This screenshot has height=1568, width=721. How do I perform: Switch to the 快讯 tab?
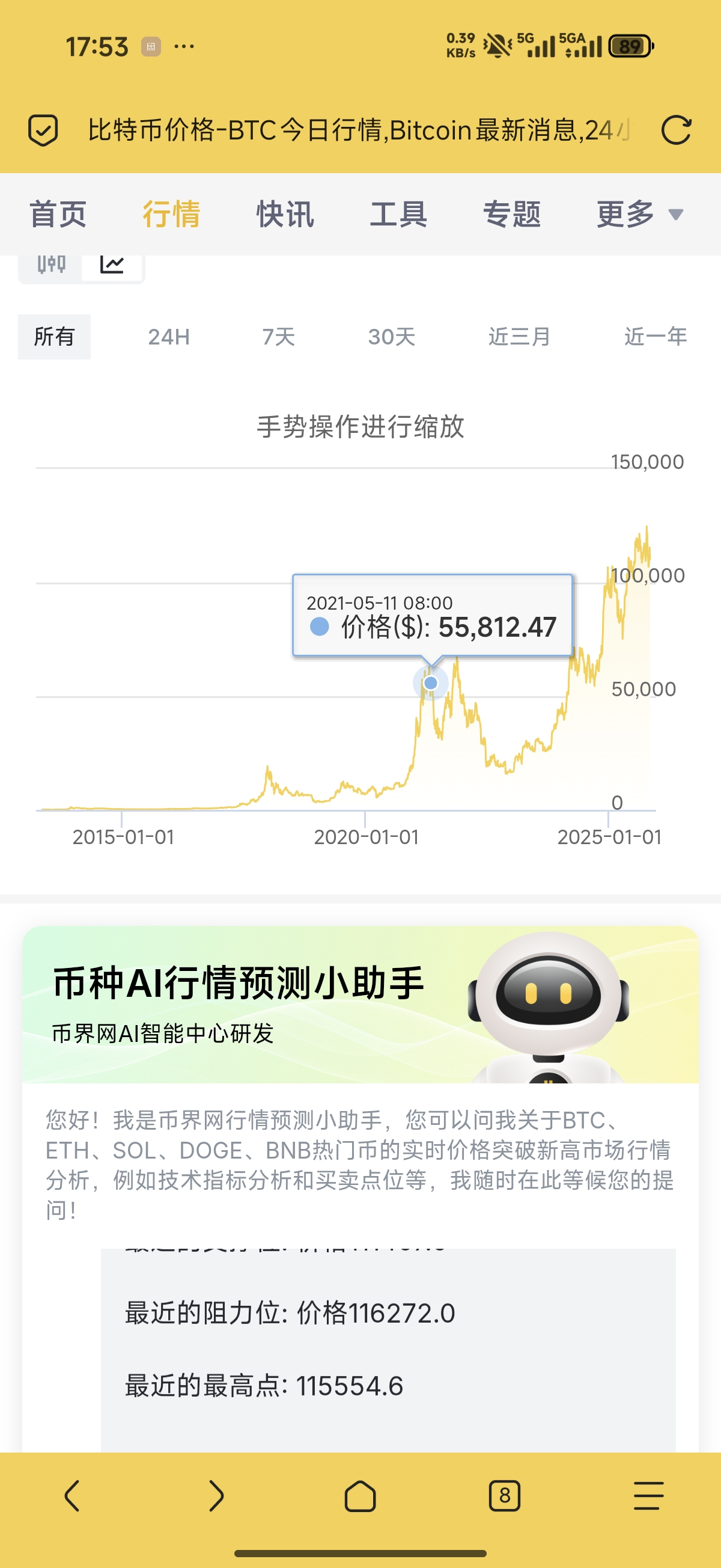[x=285, y=214]
